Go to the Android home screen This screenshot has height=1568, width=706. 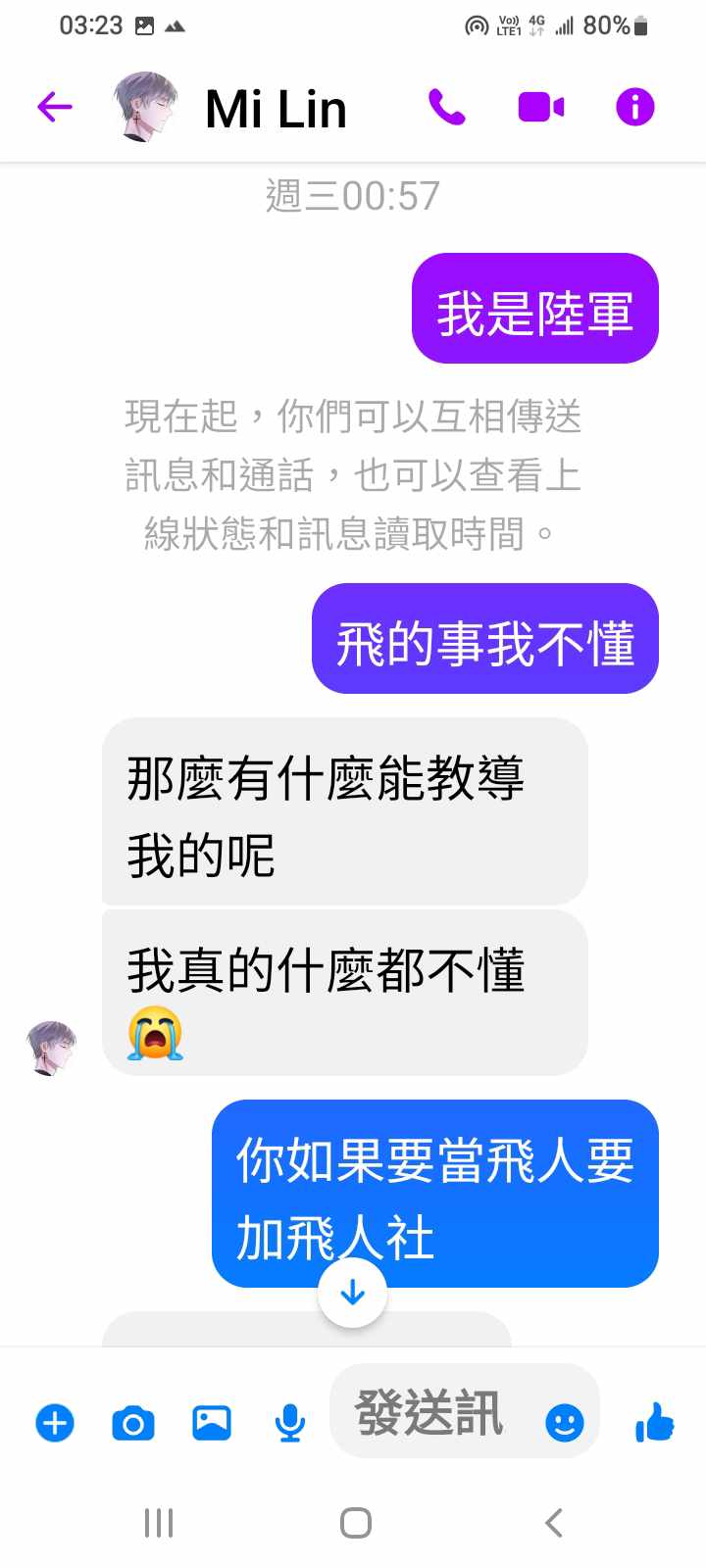point(355,1523)
